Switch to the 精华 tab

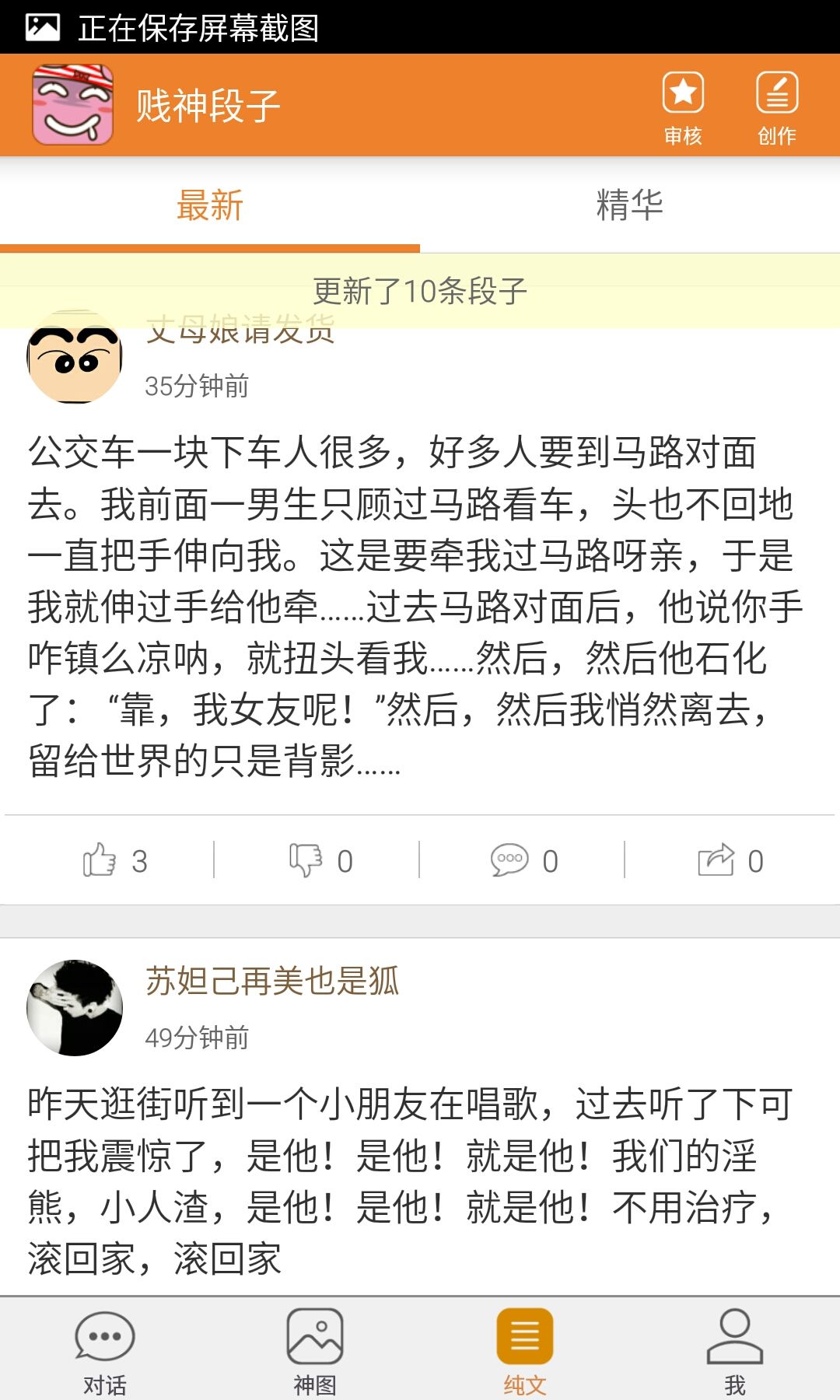point(629,205)
